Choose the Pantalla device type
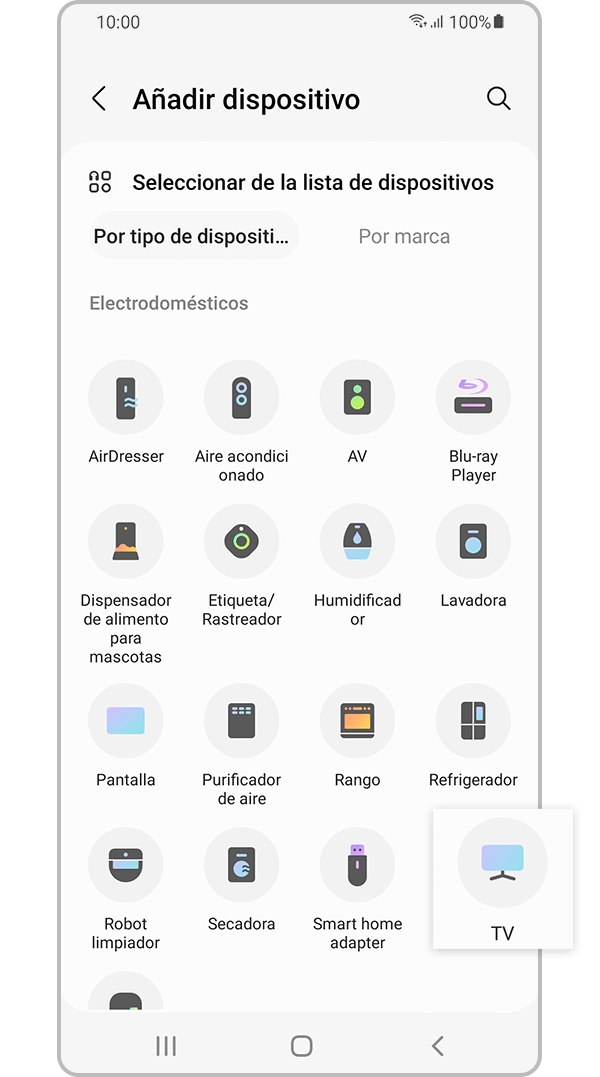The image size is (600, 1077). pyautogui.click(x=126, y=721)
